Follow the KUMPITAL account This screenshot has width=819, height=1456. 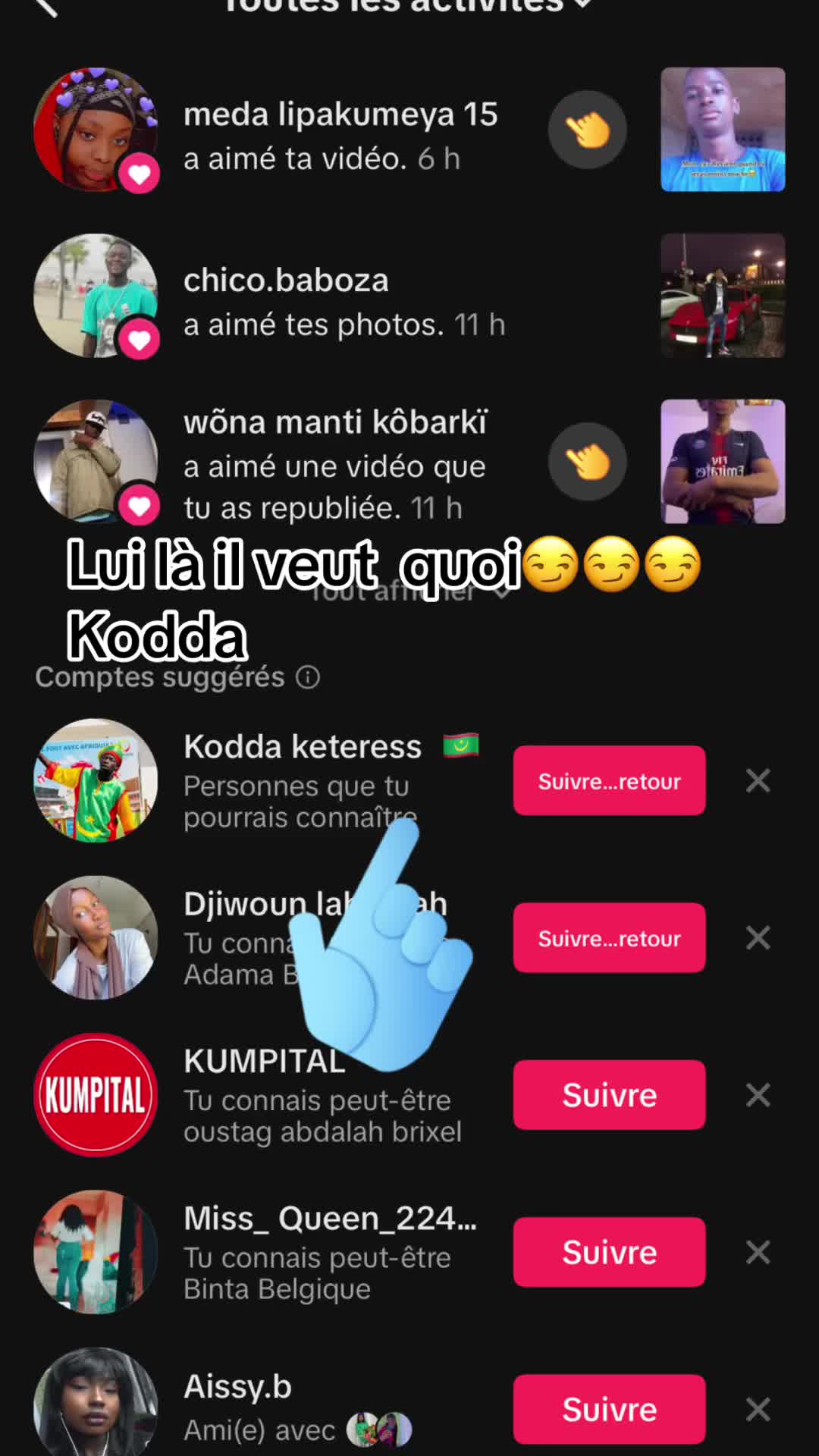609,1095
